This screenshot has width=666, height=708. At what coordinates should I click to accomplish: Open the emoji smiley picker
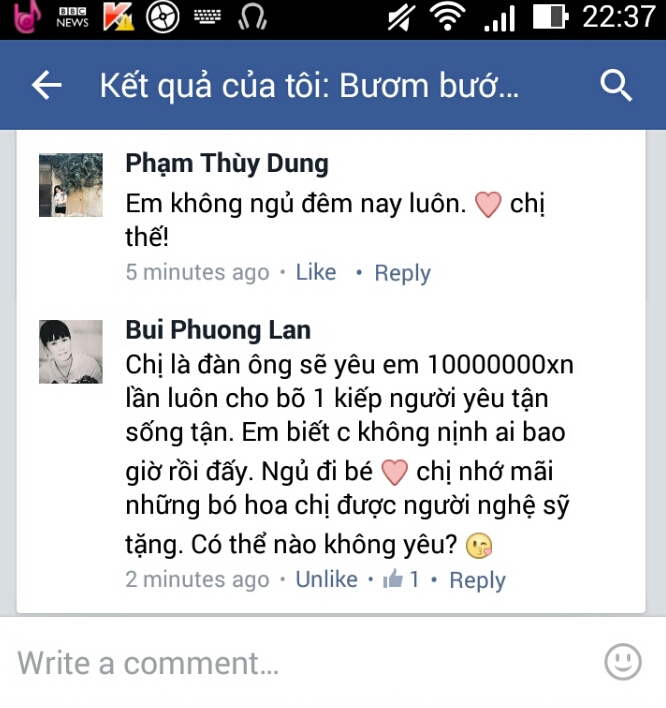pyautogui.click(x=623, y=662)
